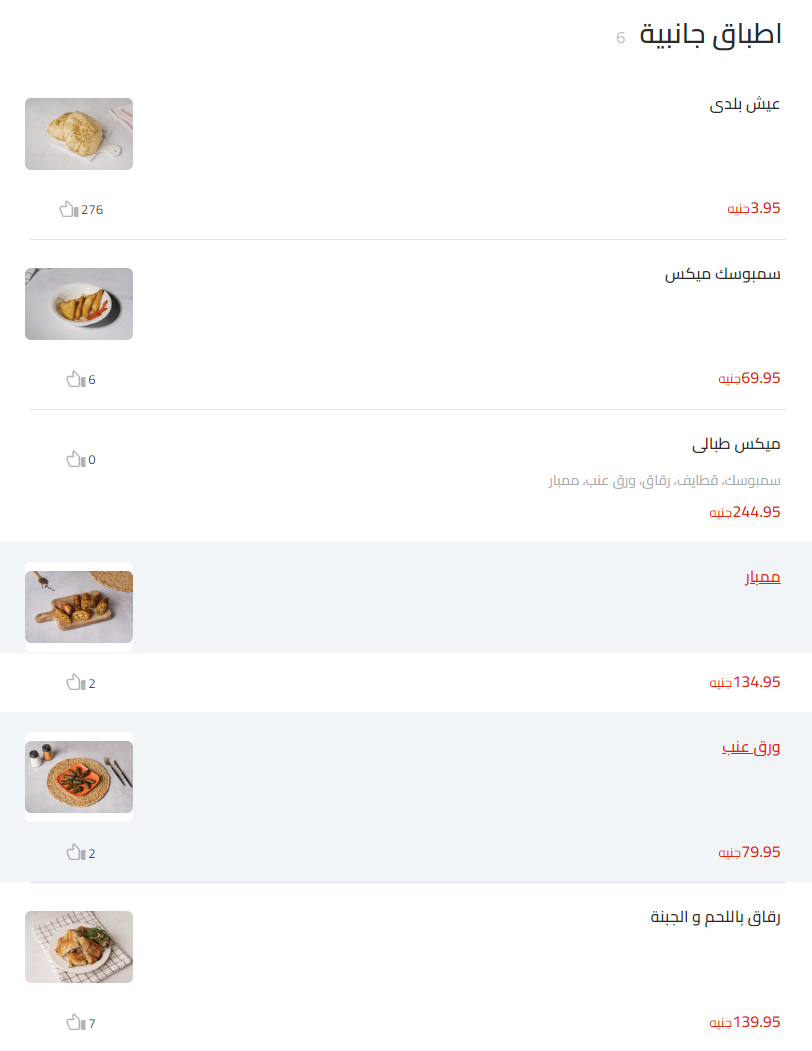Click the 276 like count for عيش بلدى

[x=94, y=210]
